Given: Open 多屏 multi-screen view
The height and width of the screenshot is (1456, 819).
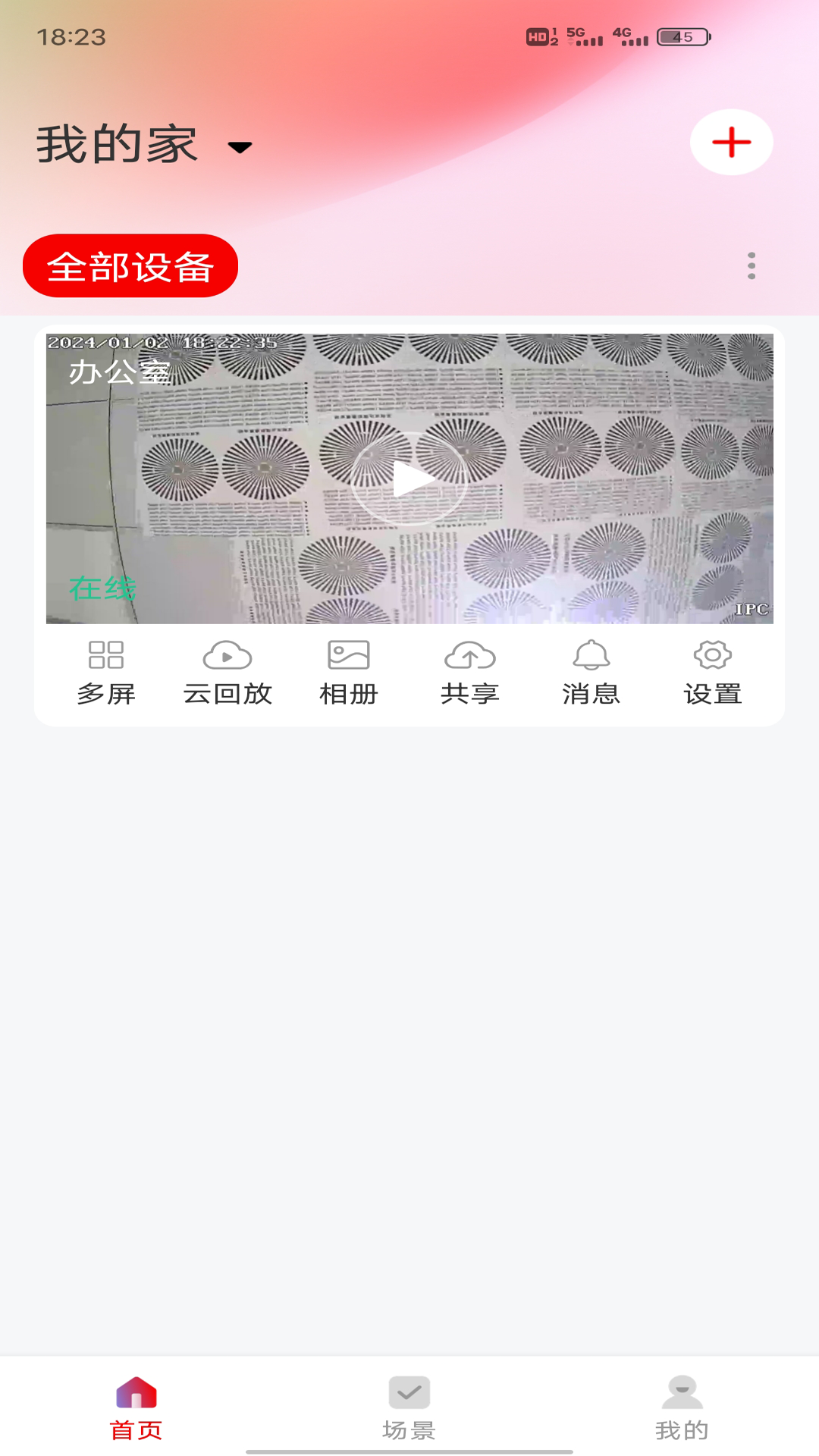Looking at the screenshot, I should pyautogui.click(x=106, y=673).
